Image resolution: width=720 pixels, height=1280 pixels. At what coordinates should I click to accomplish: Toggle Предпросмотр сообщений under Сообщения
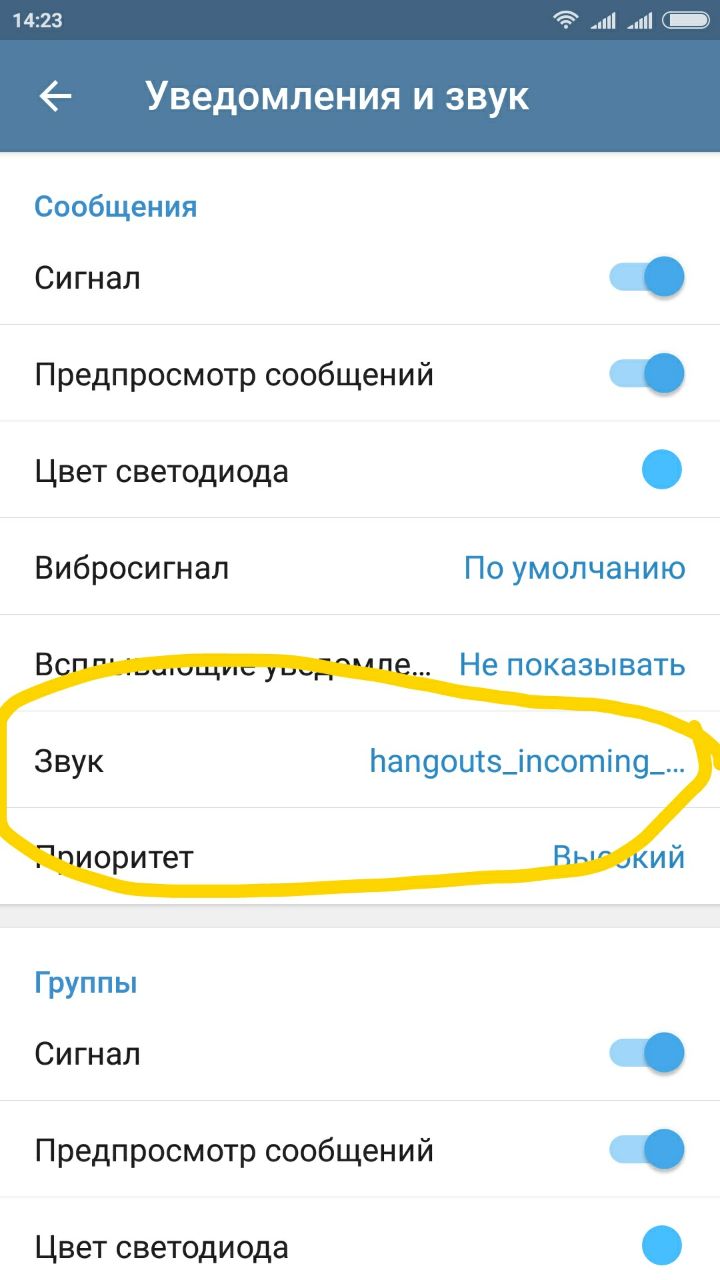click(647, 374)
